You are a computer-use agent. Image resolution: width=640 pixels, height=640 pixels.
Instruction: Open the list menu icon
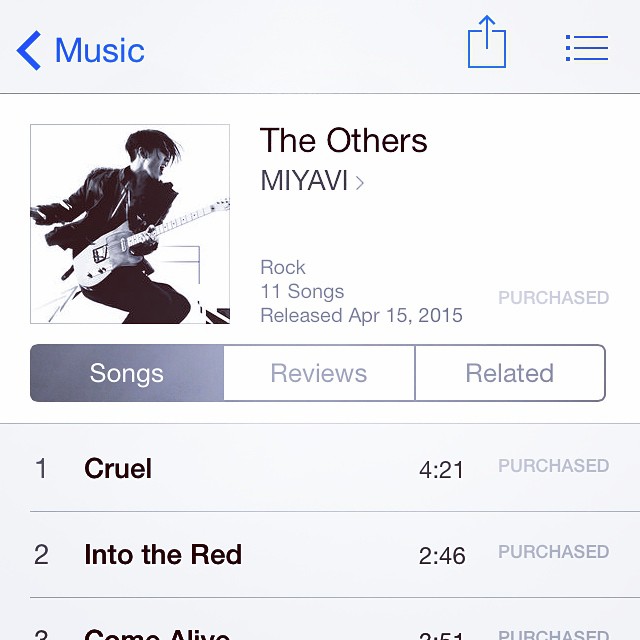[x=586, y=48]
